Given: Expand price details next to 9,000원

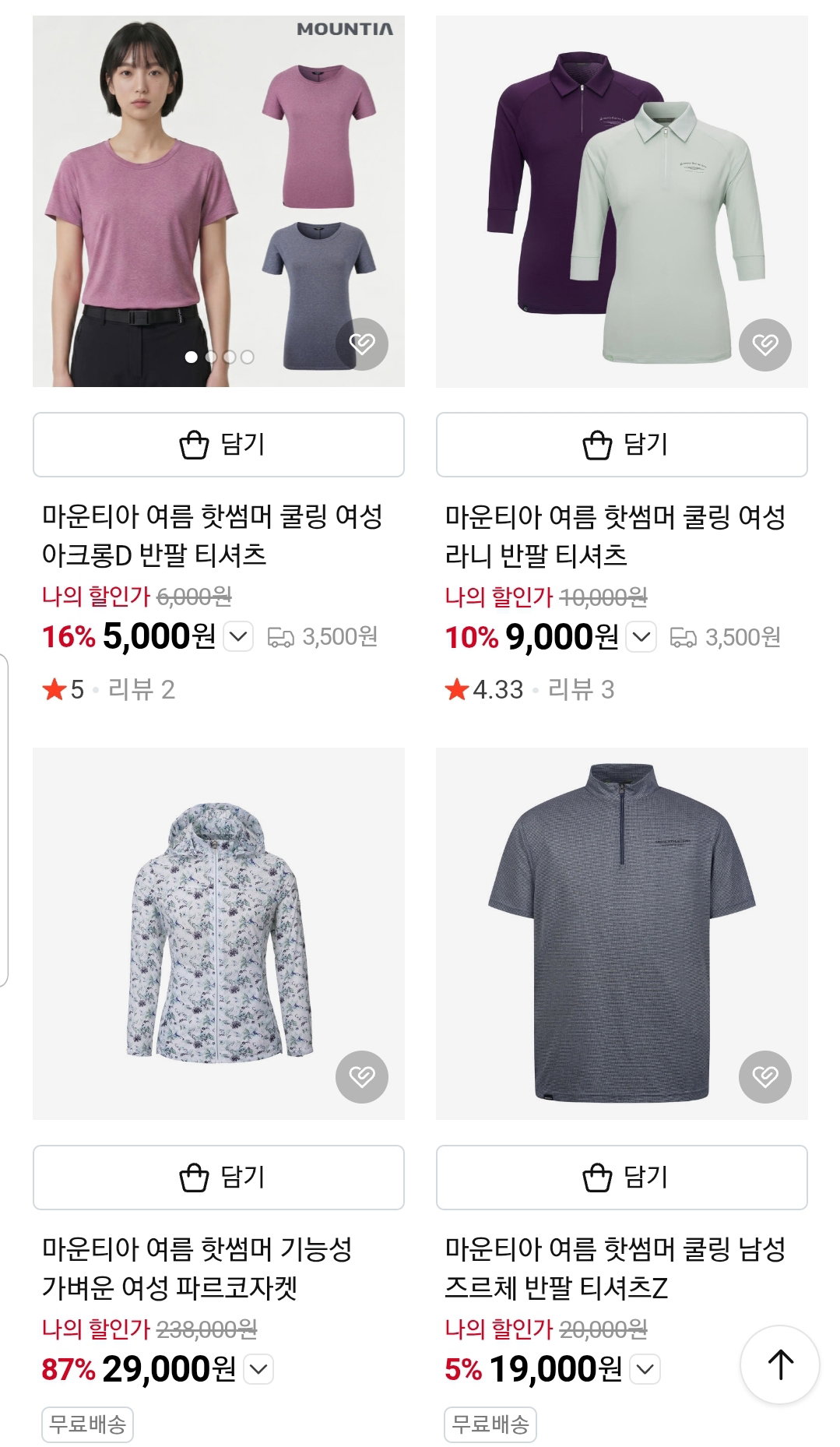Looking at the screenshot, I should pyautogui.click(x=641, y=637).
